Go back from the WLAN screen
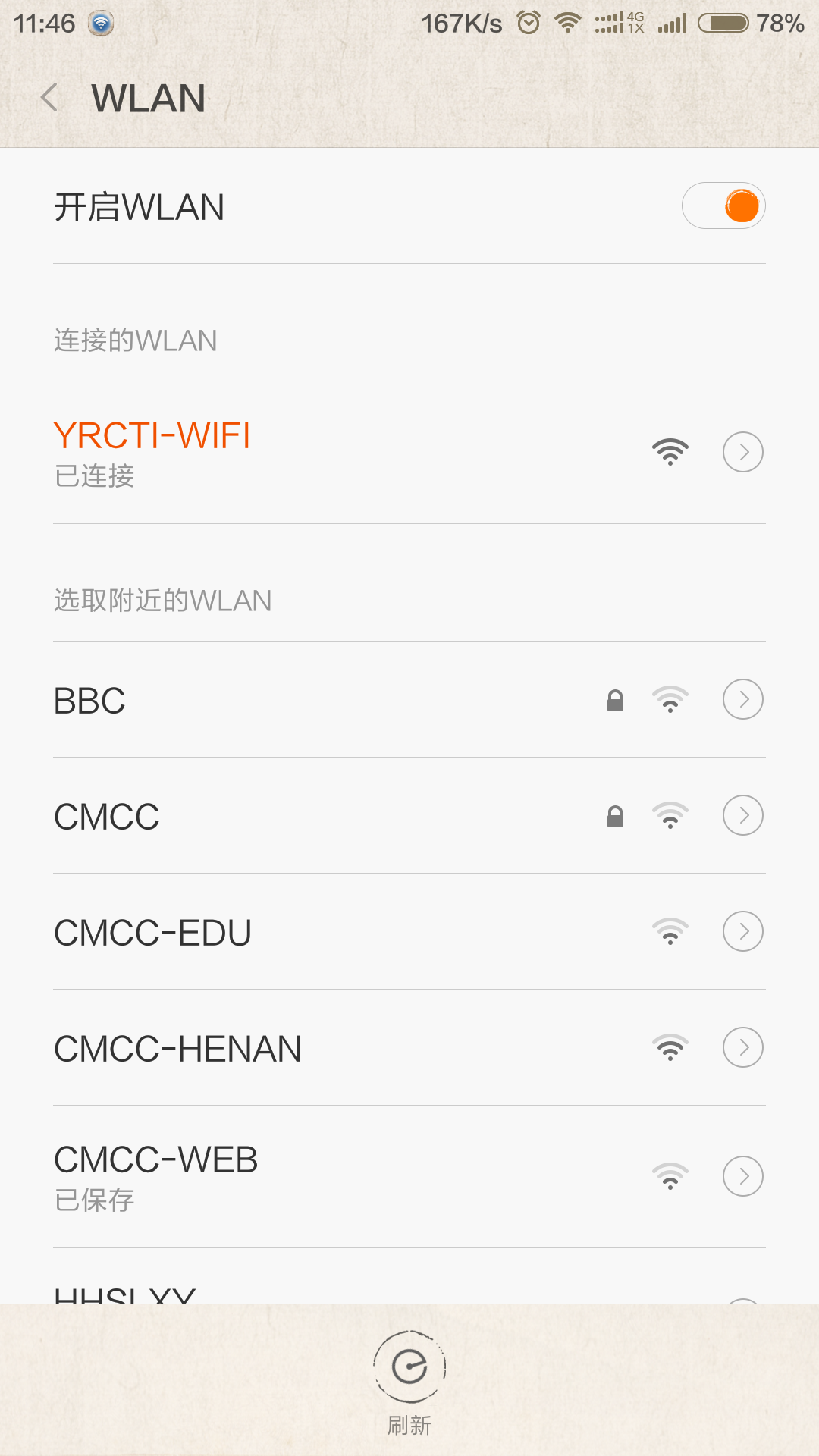This screenshot has width=819, height=1456. click(x=50, y=98)
